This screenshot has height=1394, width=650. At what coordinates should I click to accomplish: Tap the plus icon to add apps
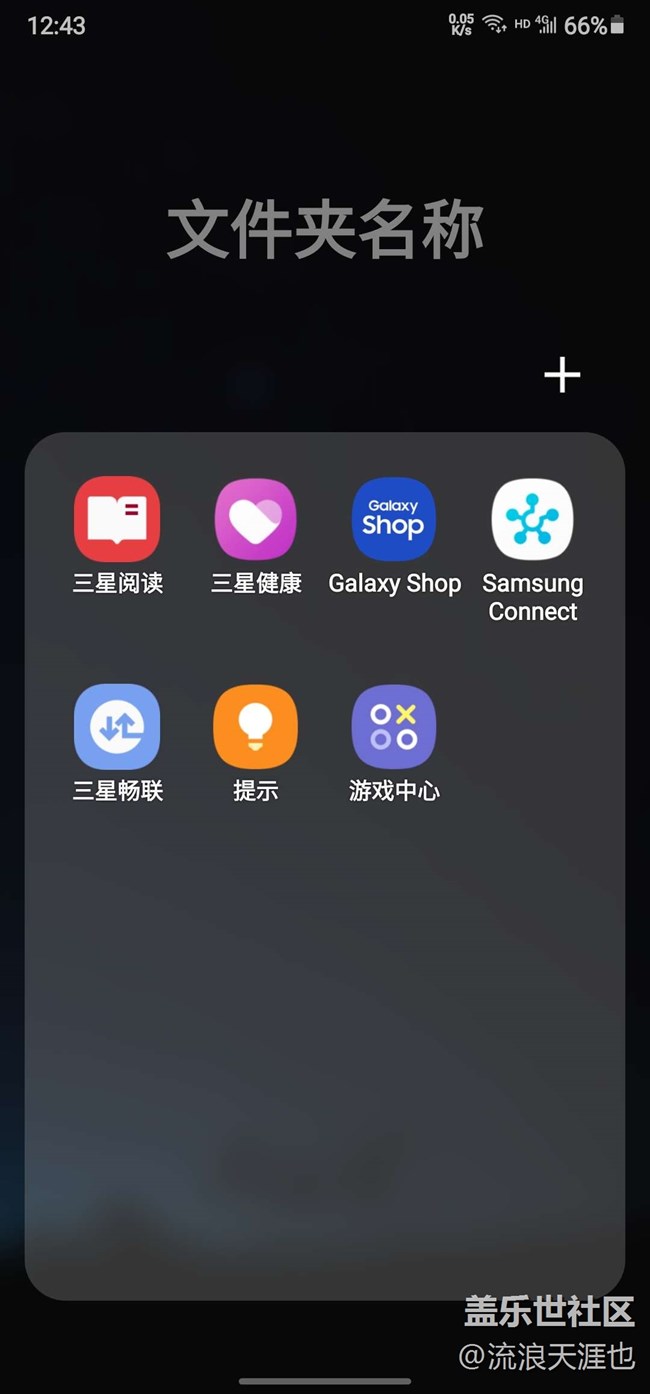click(562, 375)
